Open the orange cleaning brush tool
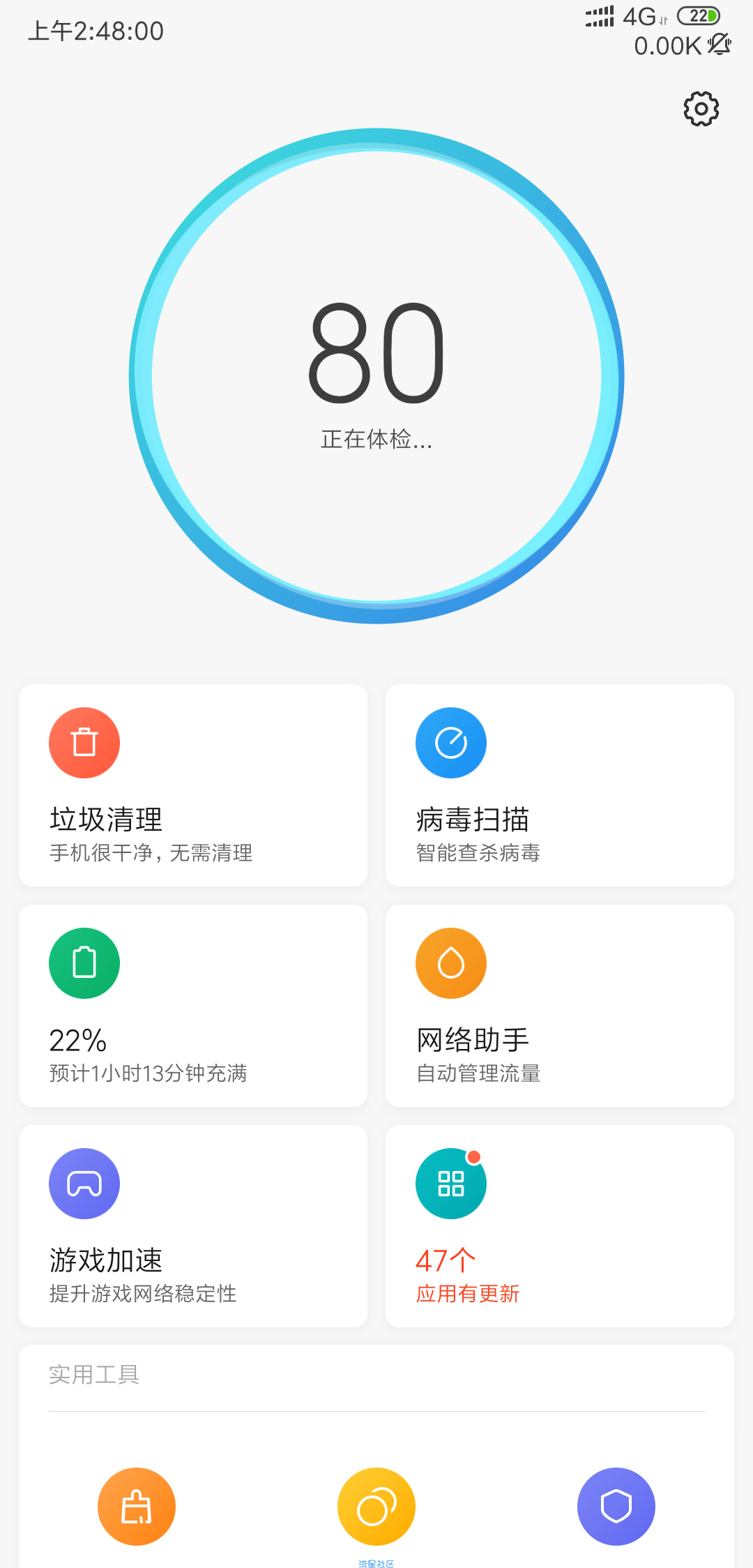This screenshot has width=753, height=1568. coord(137,1507)
